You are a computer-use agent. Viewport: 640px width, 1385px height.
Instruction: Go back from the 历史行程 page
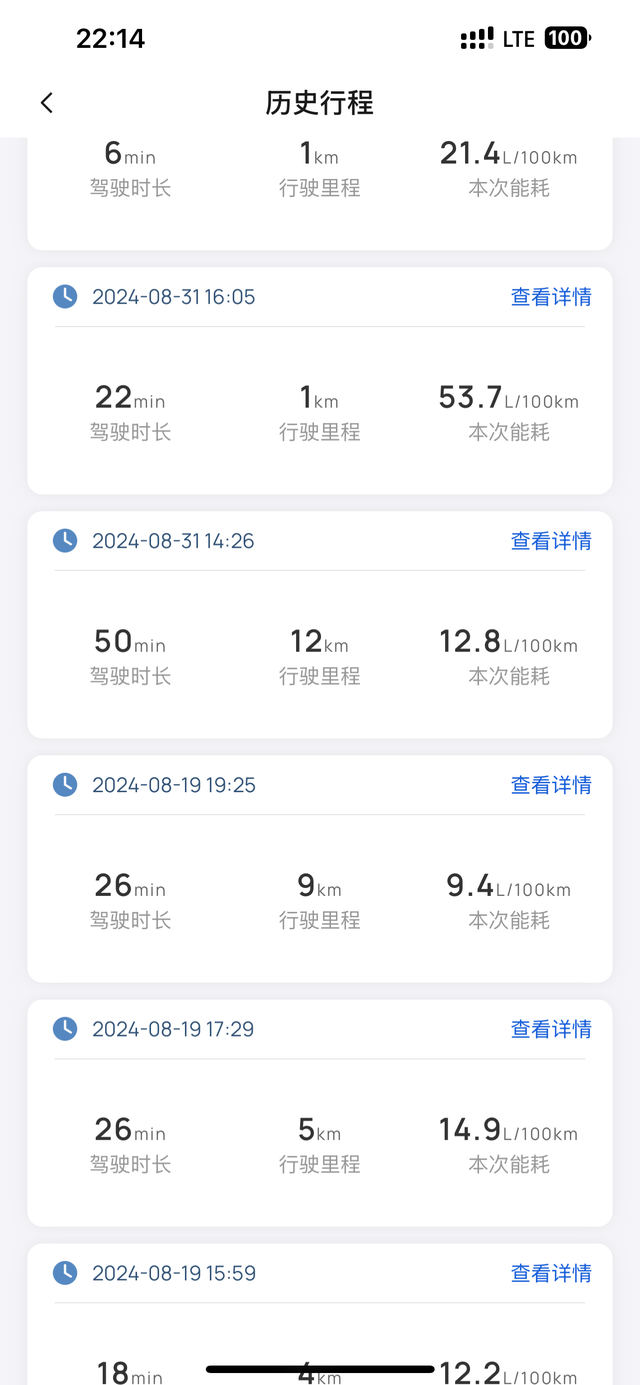coord(47,103)
